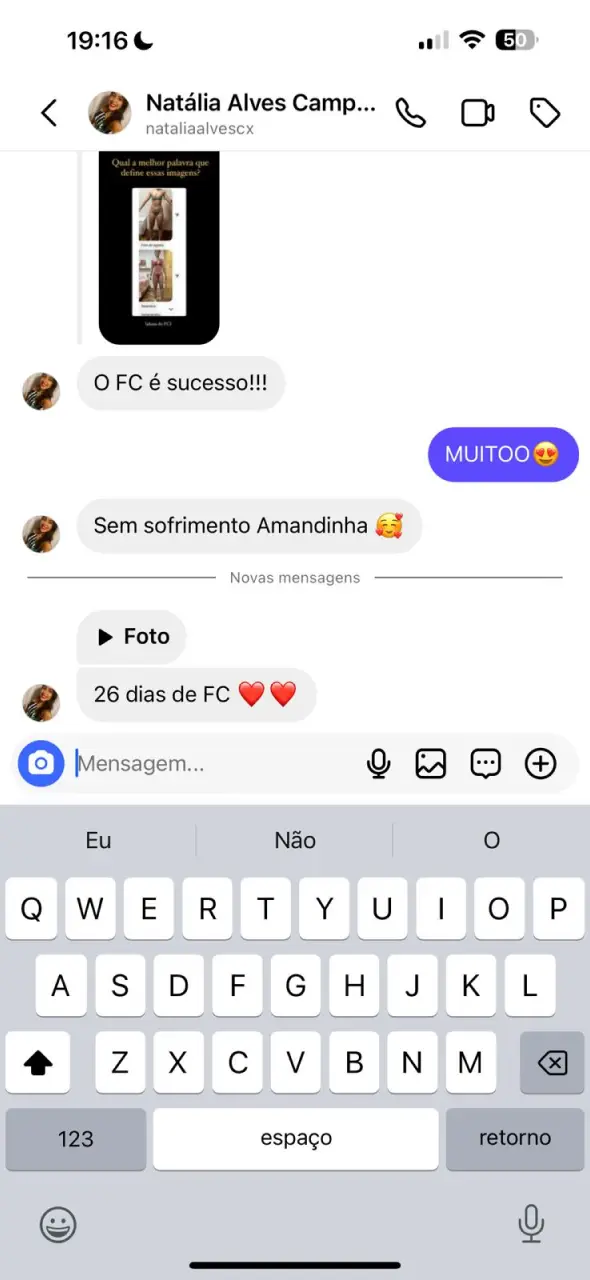Open the label tag icon

(544, 113)
